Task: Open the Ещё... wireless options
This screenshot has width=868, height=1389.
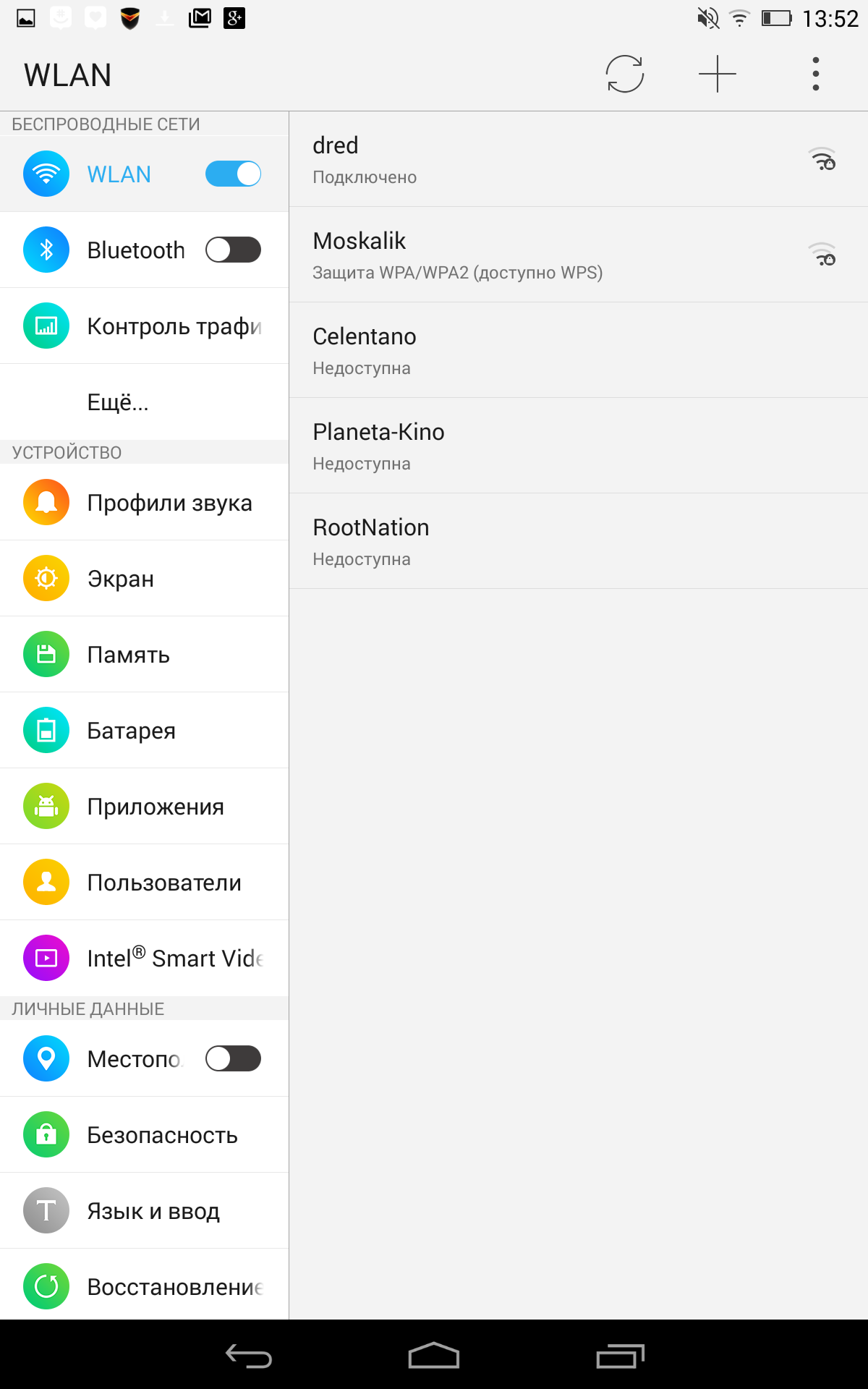Action: tap(145, 402)
